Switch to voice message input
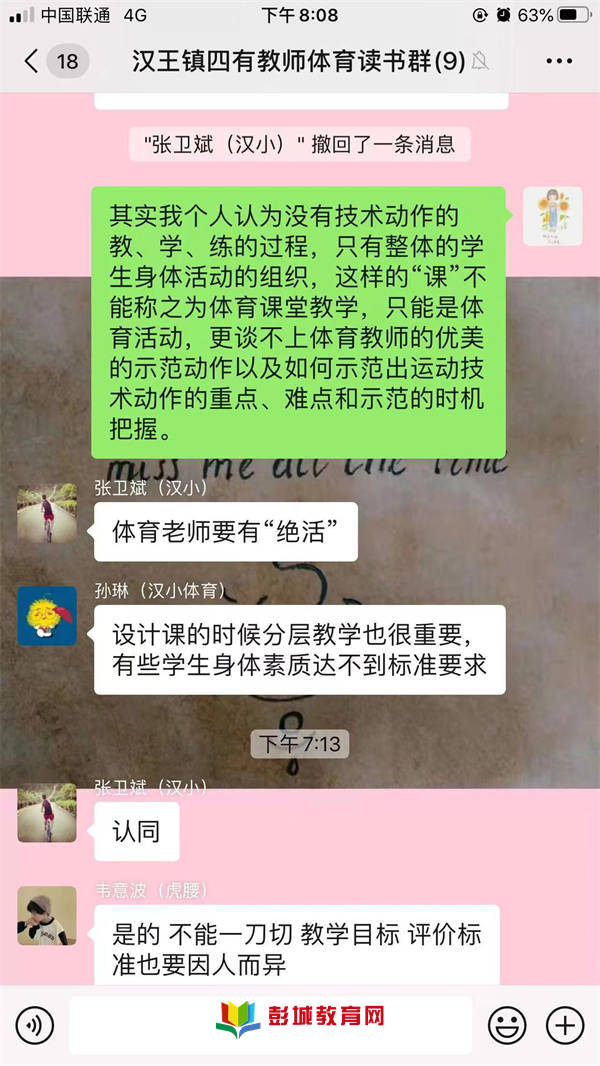Image resolution: width=600 pixels, height=1066 pixels. 35,1025
